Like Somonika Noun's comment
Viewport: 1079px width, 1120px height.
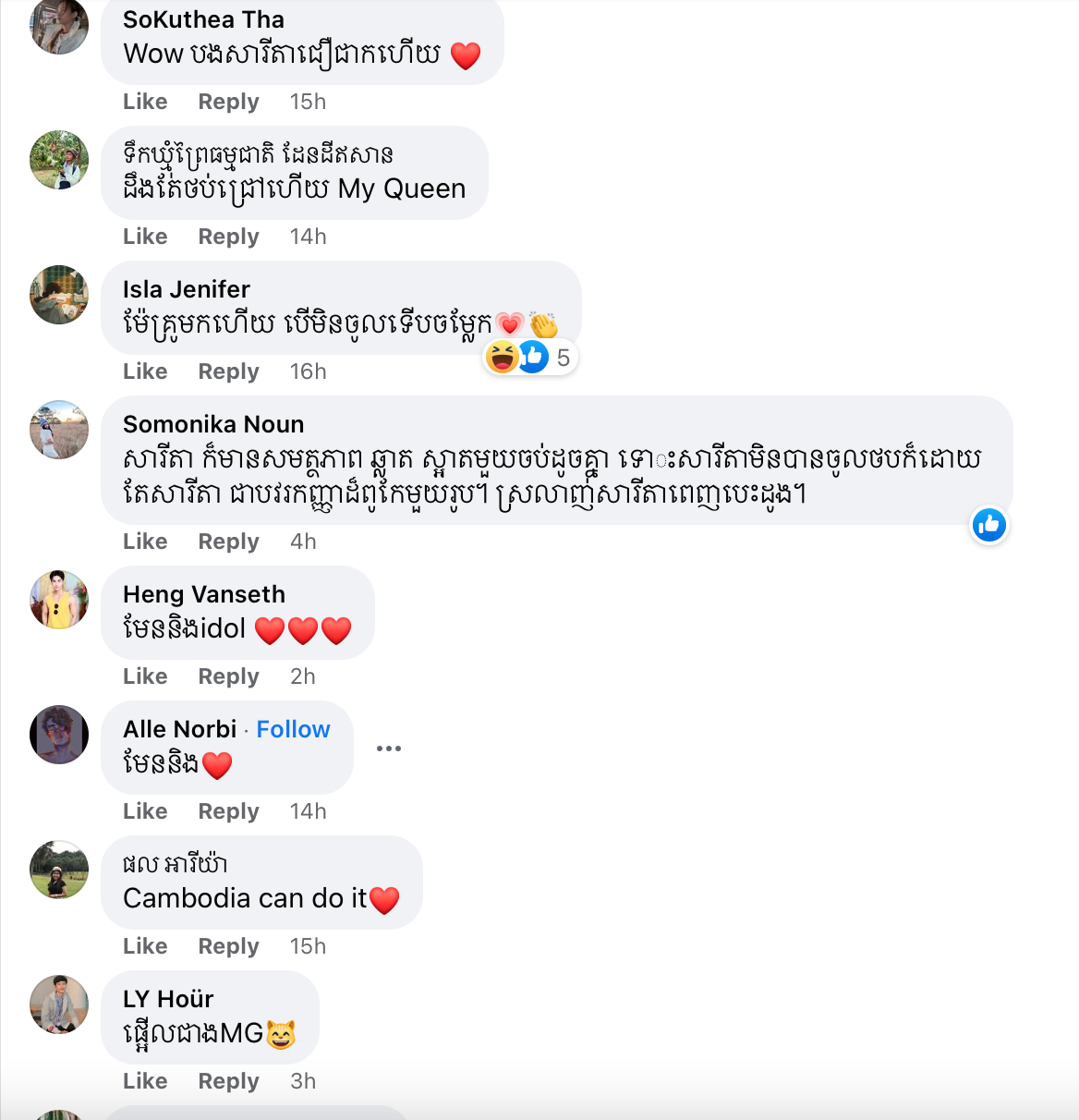(145, 542)
